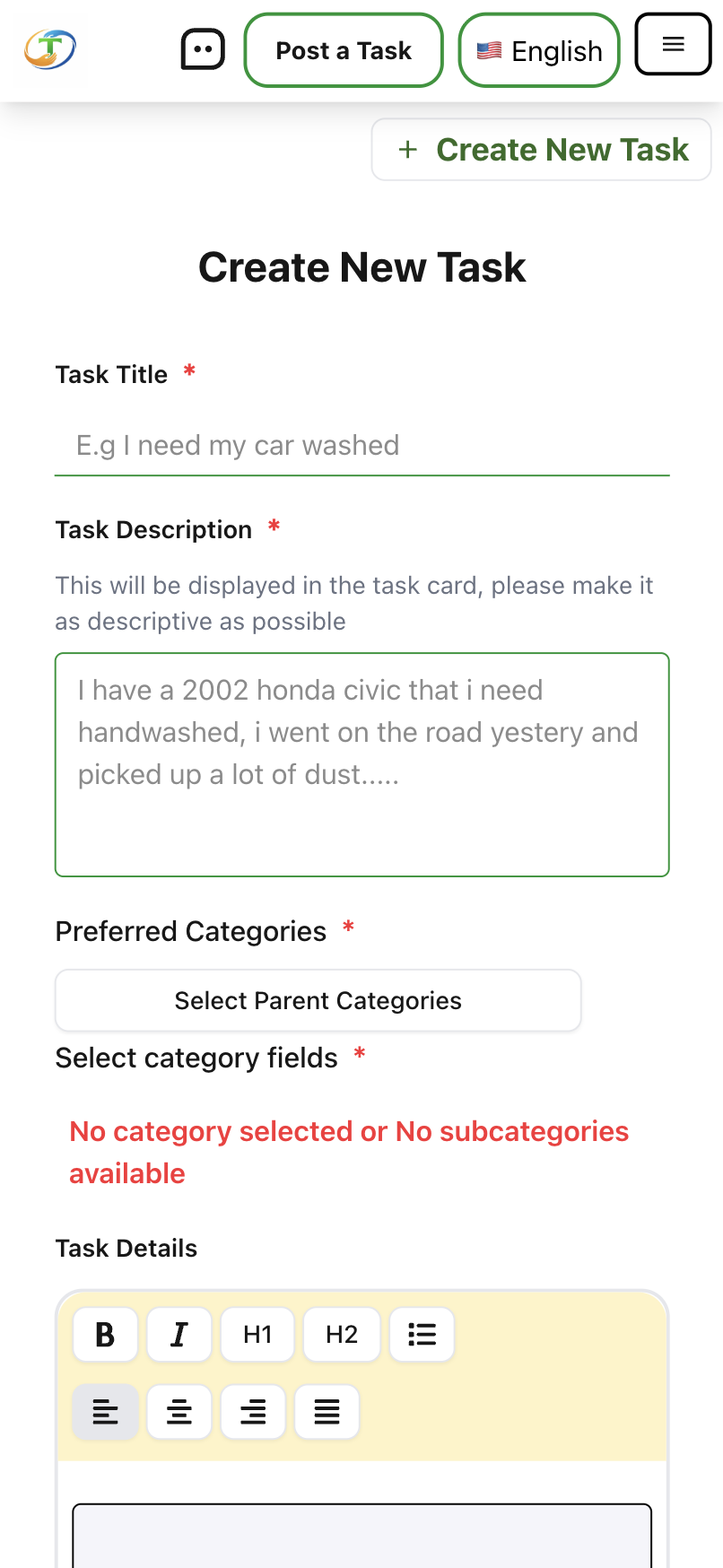Click into the Task Title field

(x=361, y=445)
